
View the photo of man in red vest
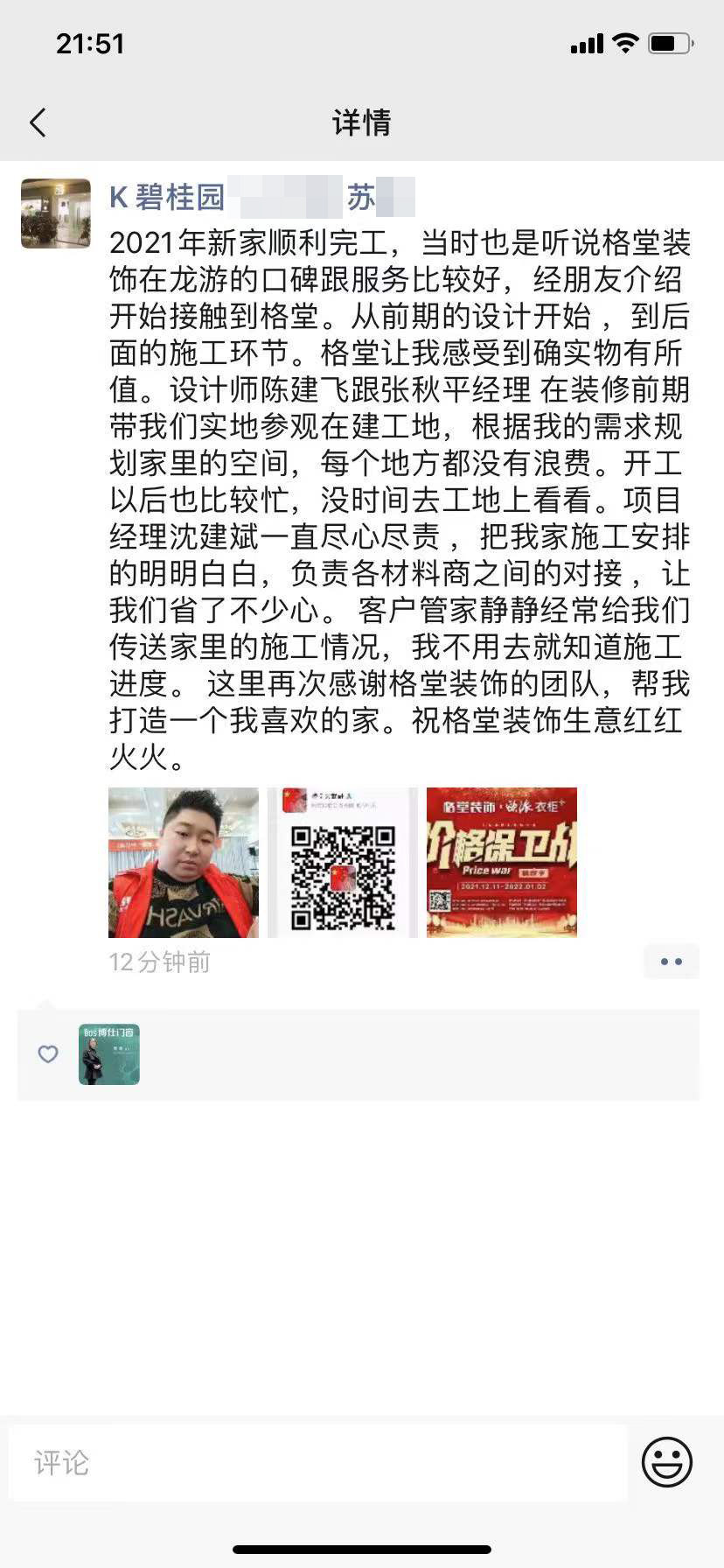click(x=184, y=863)
